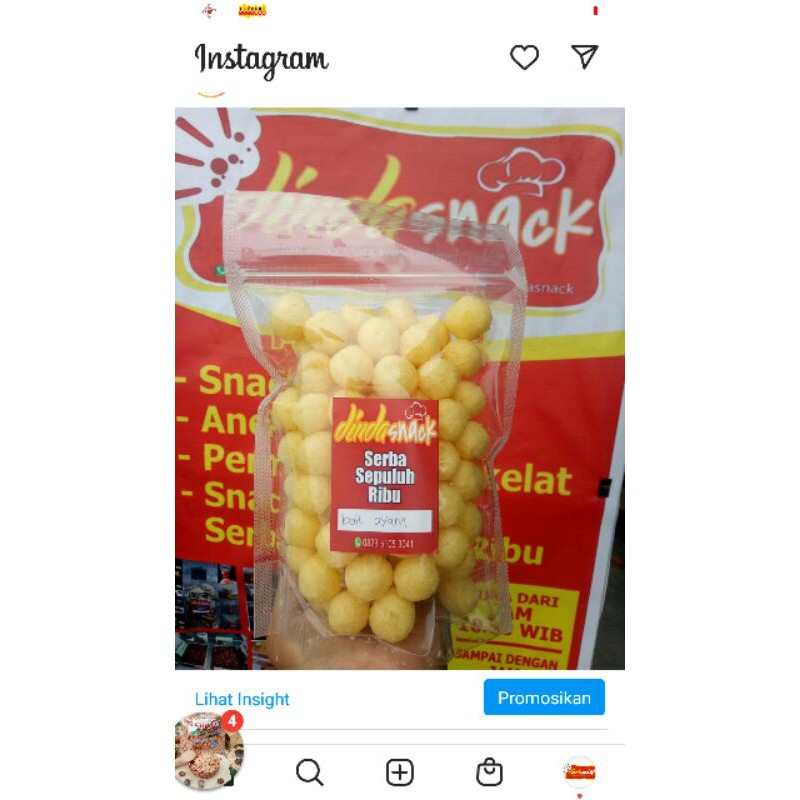800x800 pixels.
Task: Create a new post with plus icon
Action: [400, 772]
